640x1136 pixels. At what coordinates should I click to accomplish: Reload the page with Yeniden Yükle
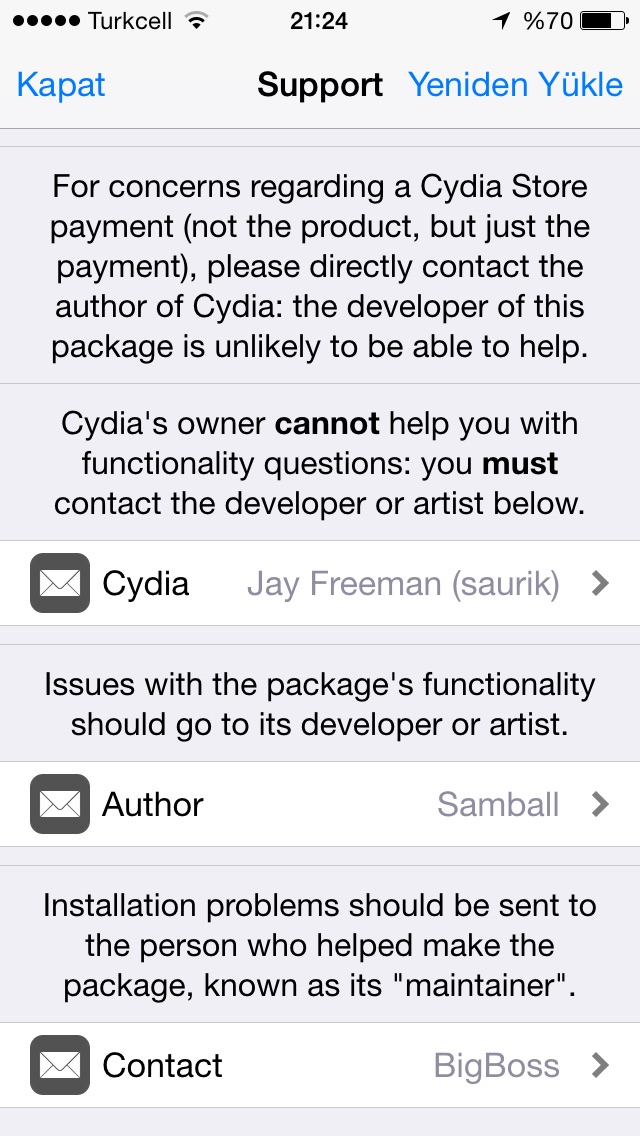[515, 85]
